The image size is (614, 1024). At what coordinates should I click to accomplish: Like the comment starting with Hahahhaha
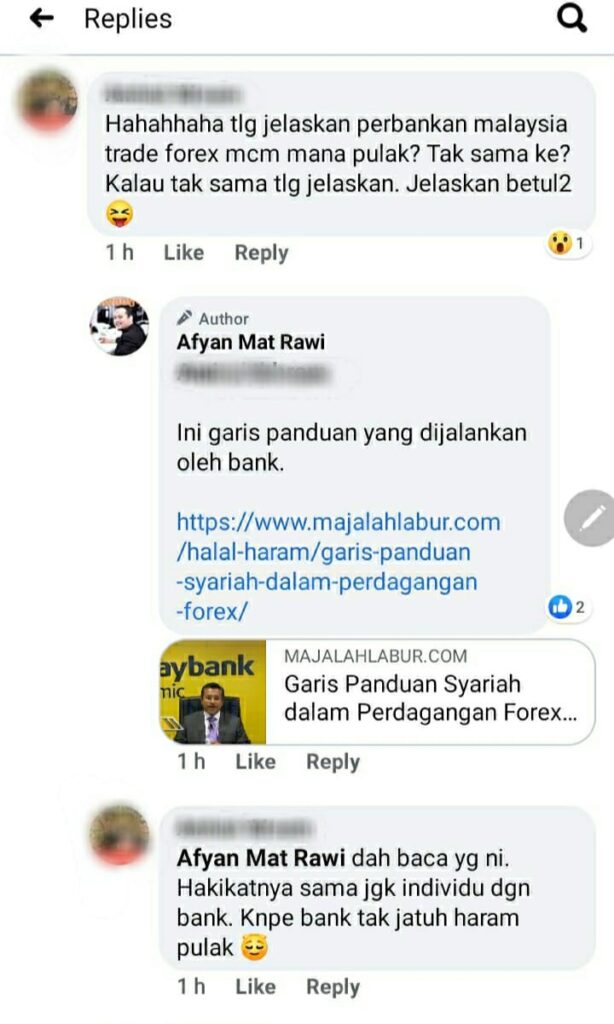click(184, 252)
